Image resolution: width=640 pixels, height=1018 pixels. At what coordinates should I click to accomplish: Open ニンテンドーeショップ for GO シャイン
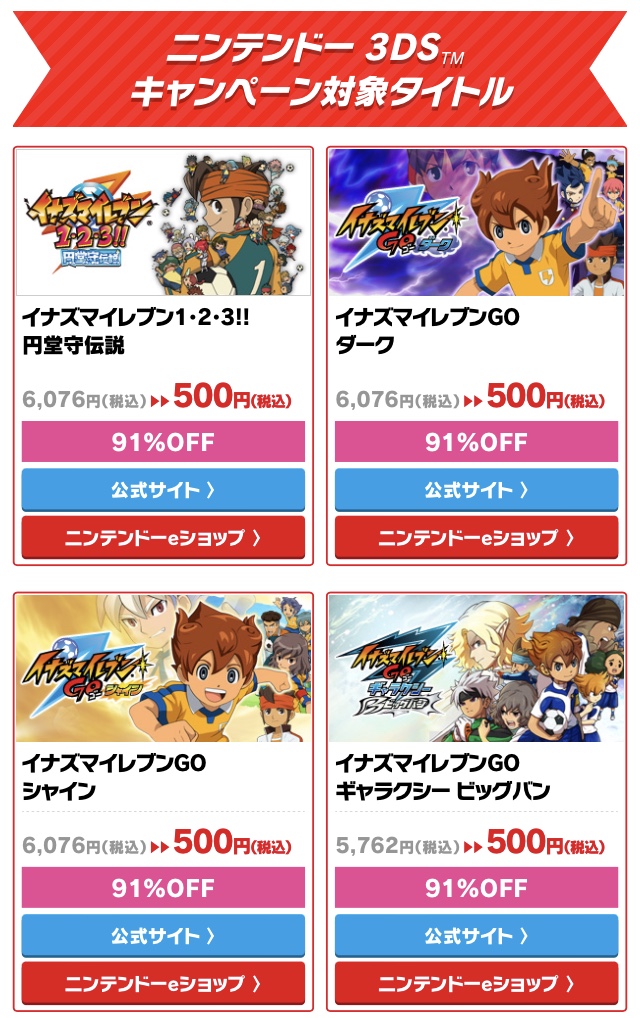[163, 983]
